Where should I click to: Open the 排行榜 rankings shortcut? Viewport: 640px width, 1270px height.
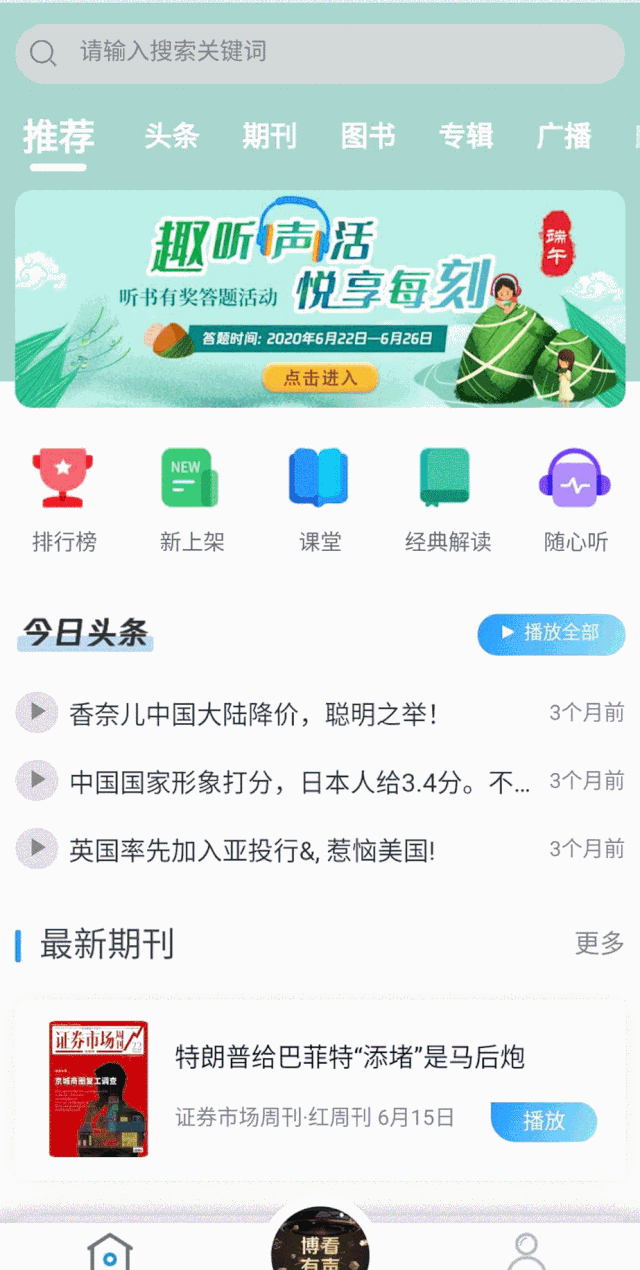coord(64,500)
